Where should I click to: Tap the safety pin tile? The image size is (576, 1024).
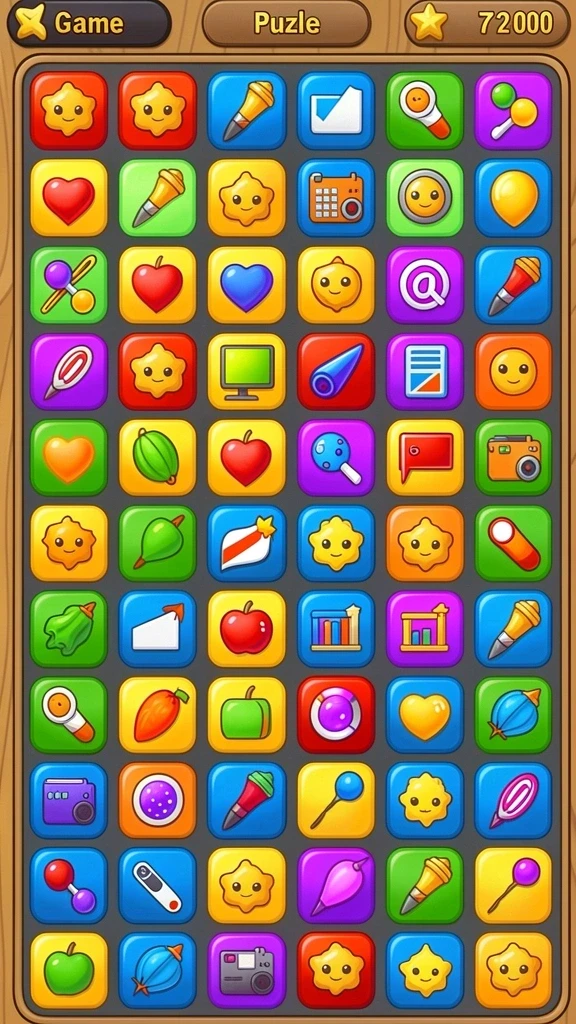click(157, 886)
